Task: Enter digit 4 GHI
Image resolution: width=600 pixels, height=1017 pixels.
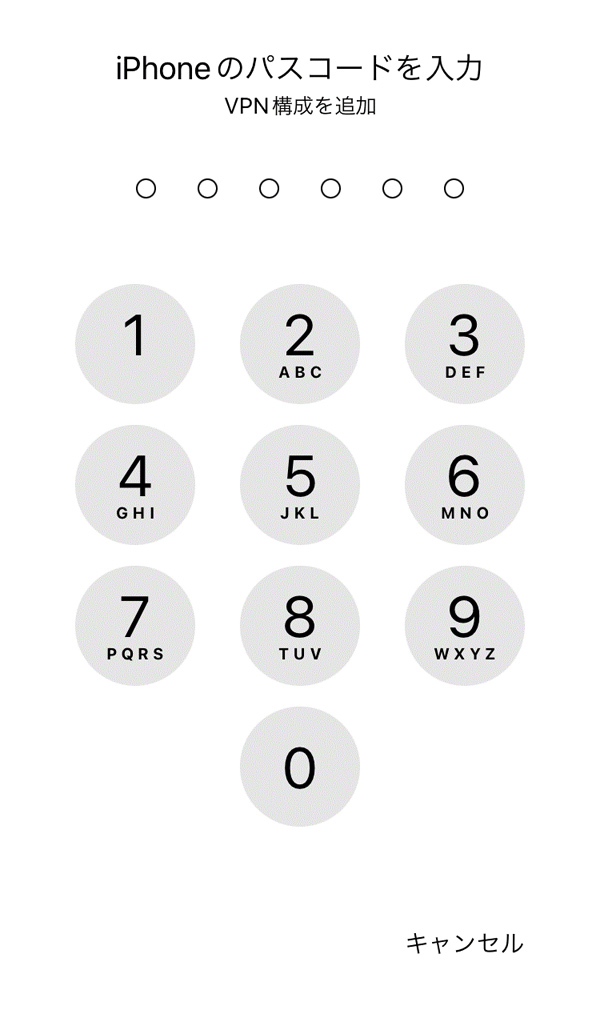Action: [x=135, y=485]
